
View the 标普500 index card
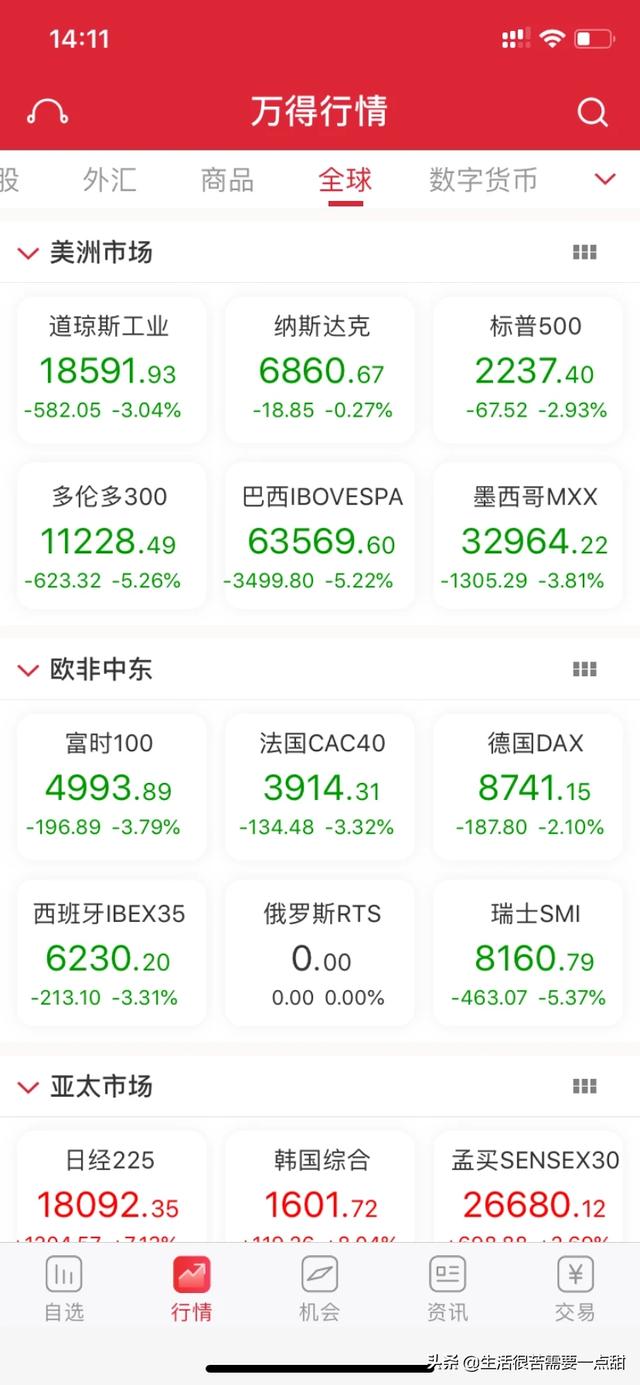(x=534, y=368)
